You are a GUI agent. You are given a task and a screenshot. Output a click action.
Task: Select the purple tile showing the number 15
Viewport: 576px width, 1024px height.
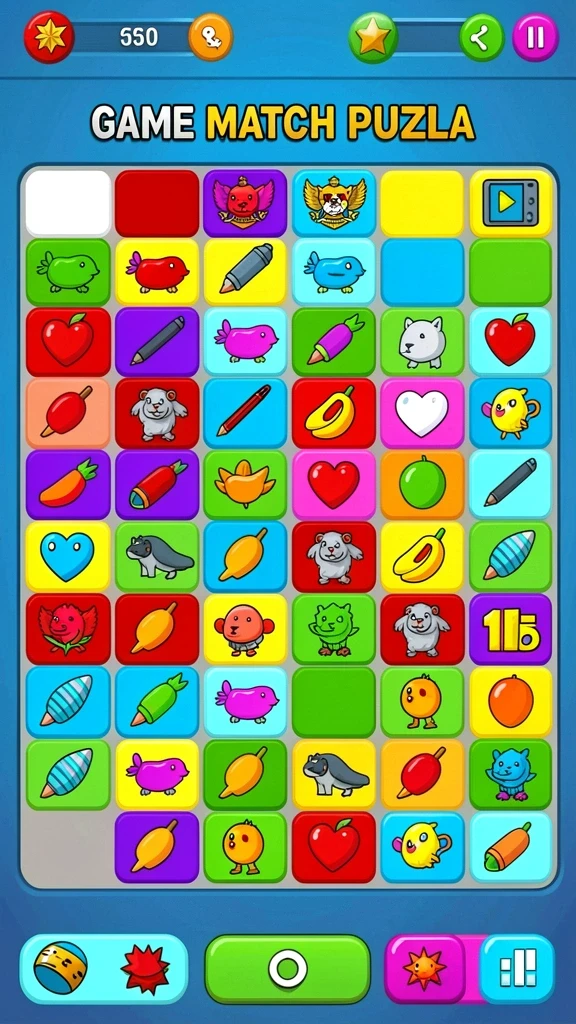511,629
